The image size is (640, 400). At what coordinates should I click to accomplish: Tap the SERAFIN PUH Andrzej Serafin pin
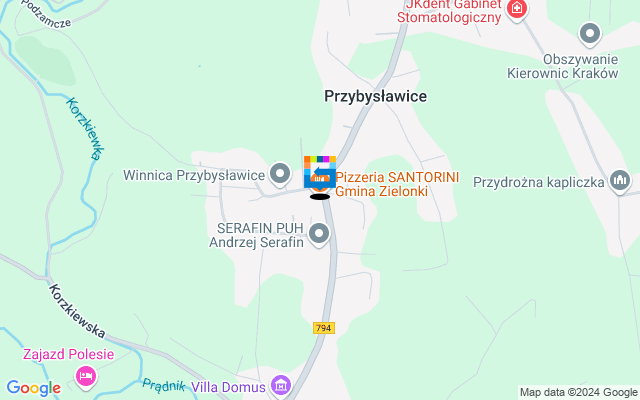tap(320, 235)
